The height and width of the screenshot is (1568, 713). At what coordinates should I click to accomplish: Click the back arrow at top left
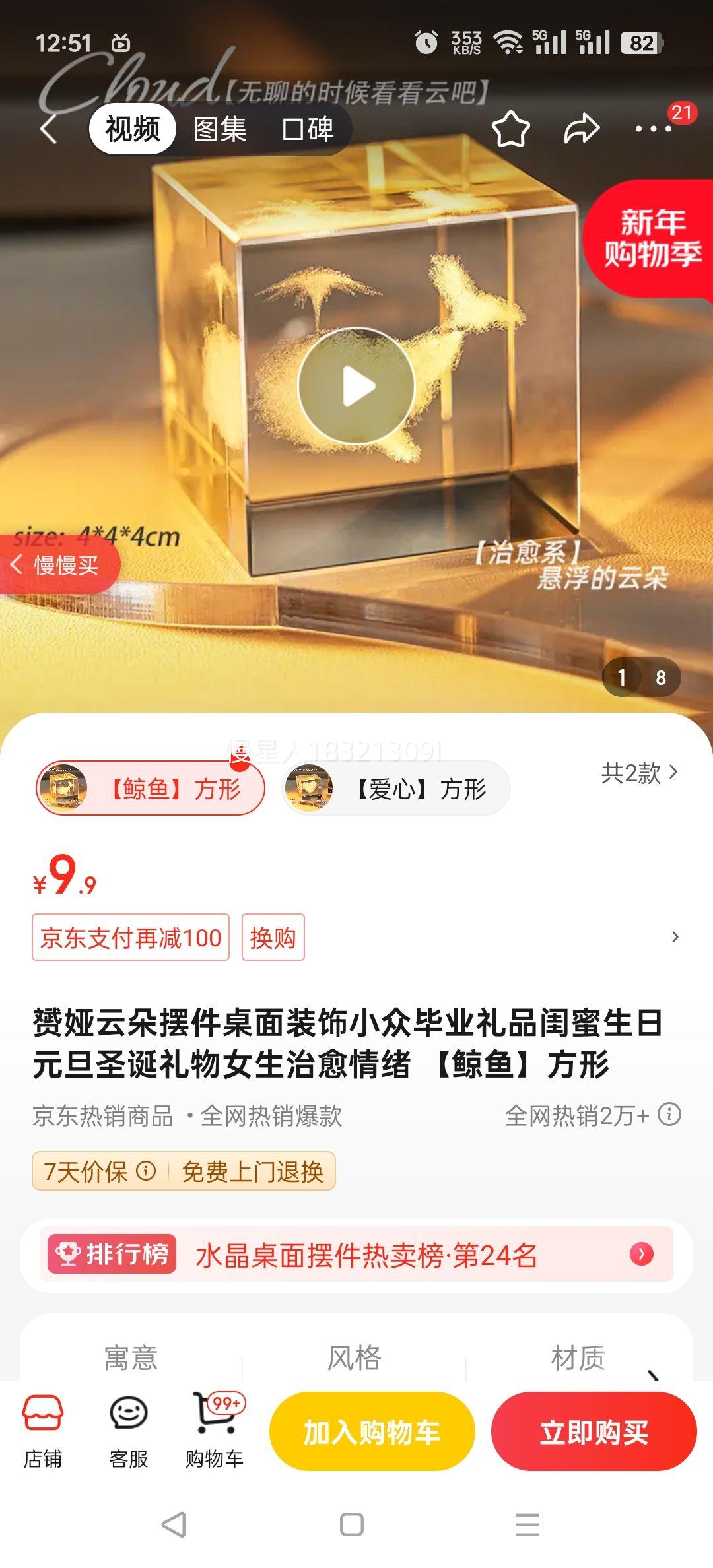(x=50, y=129)
